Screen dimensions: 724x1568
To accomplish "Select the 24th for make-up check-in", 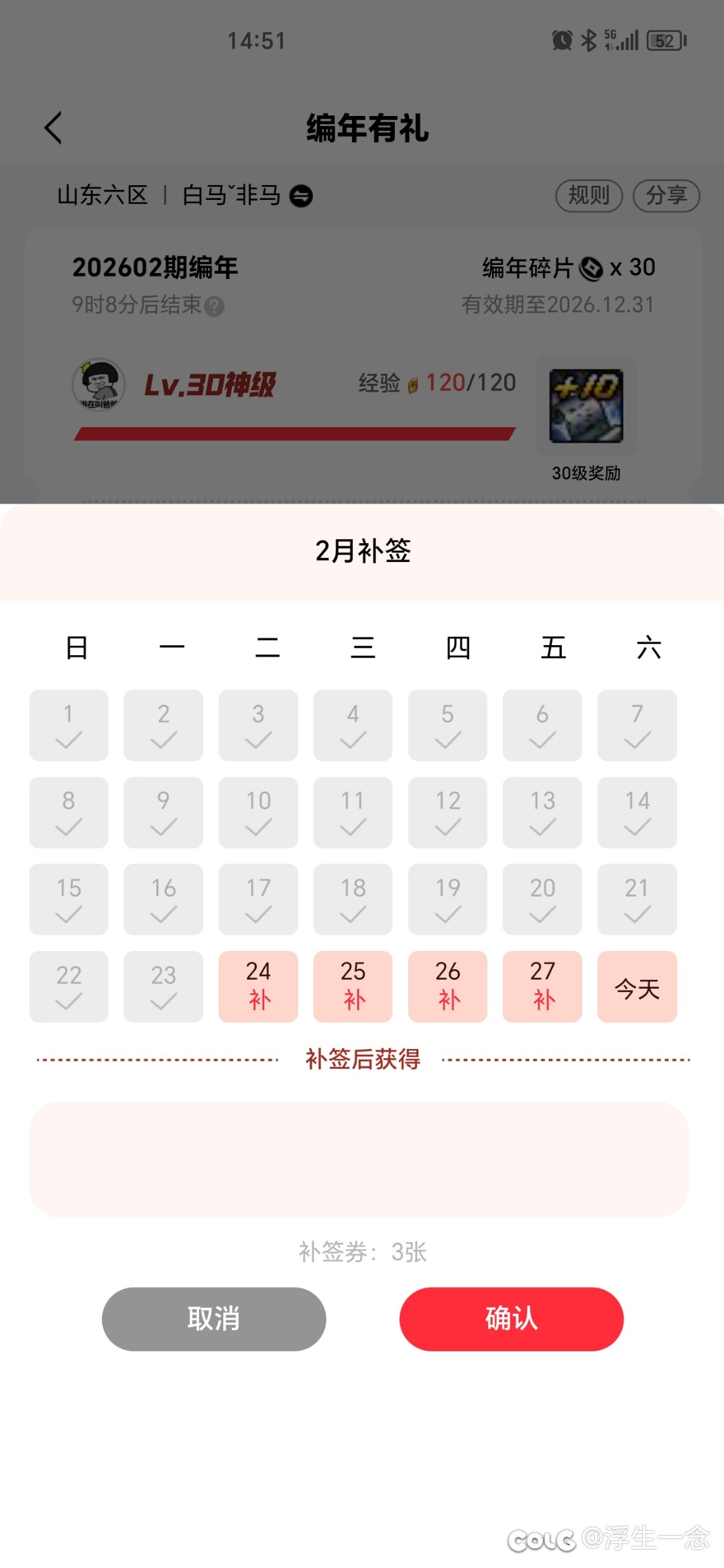I will point(258,986).
